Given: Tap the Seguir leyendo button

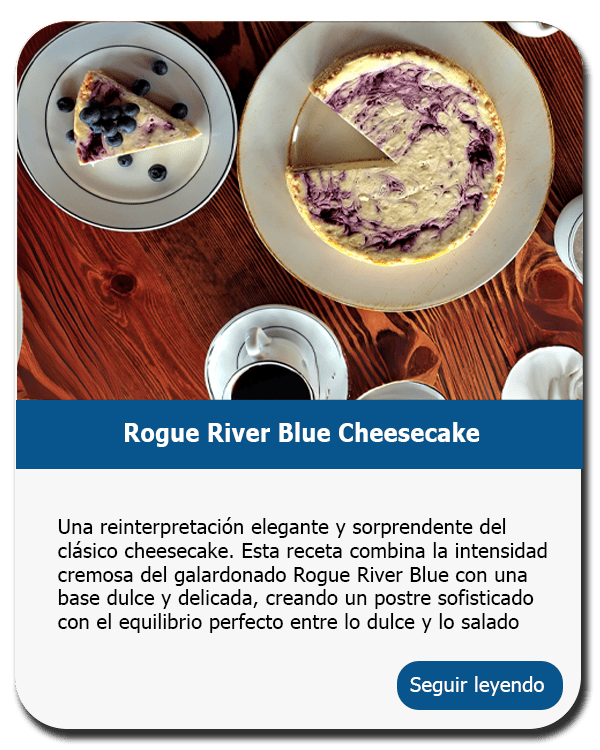Looking at the screenshot, I should [x=479, y=686].
